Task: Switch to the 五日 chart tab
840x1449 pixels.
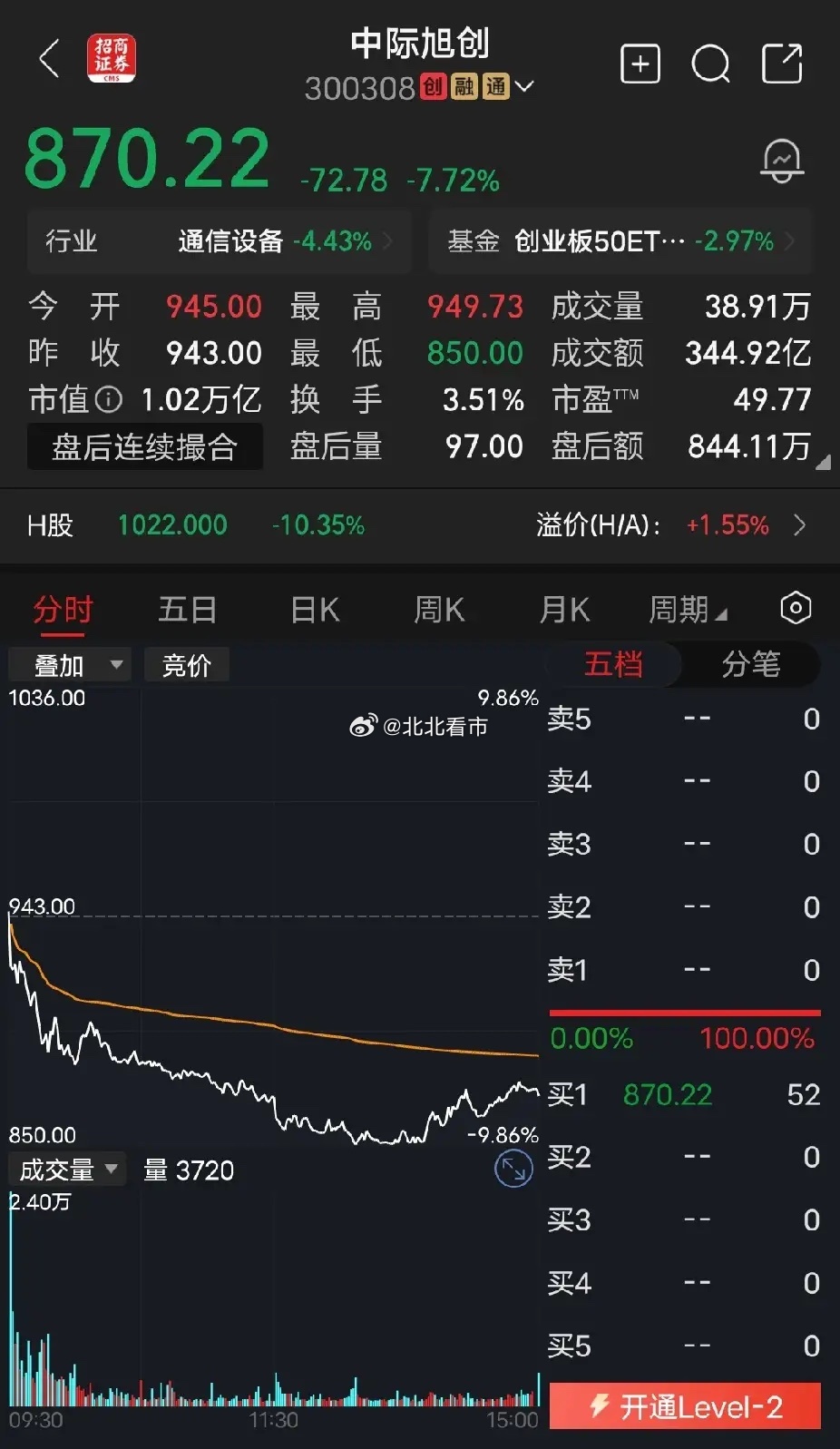Action: (x=188, y=610)
